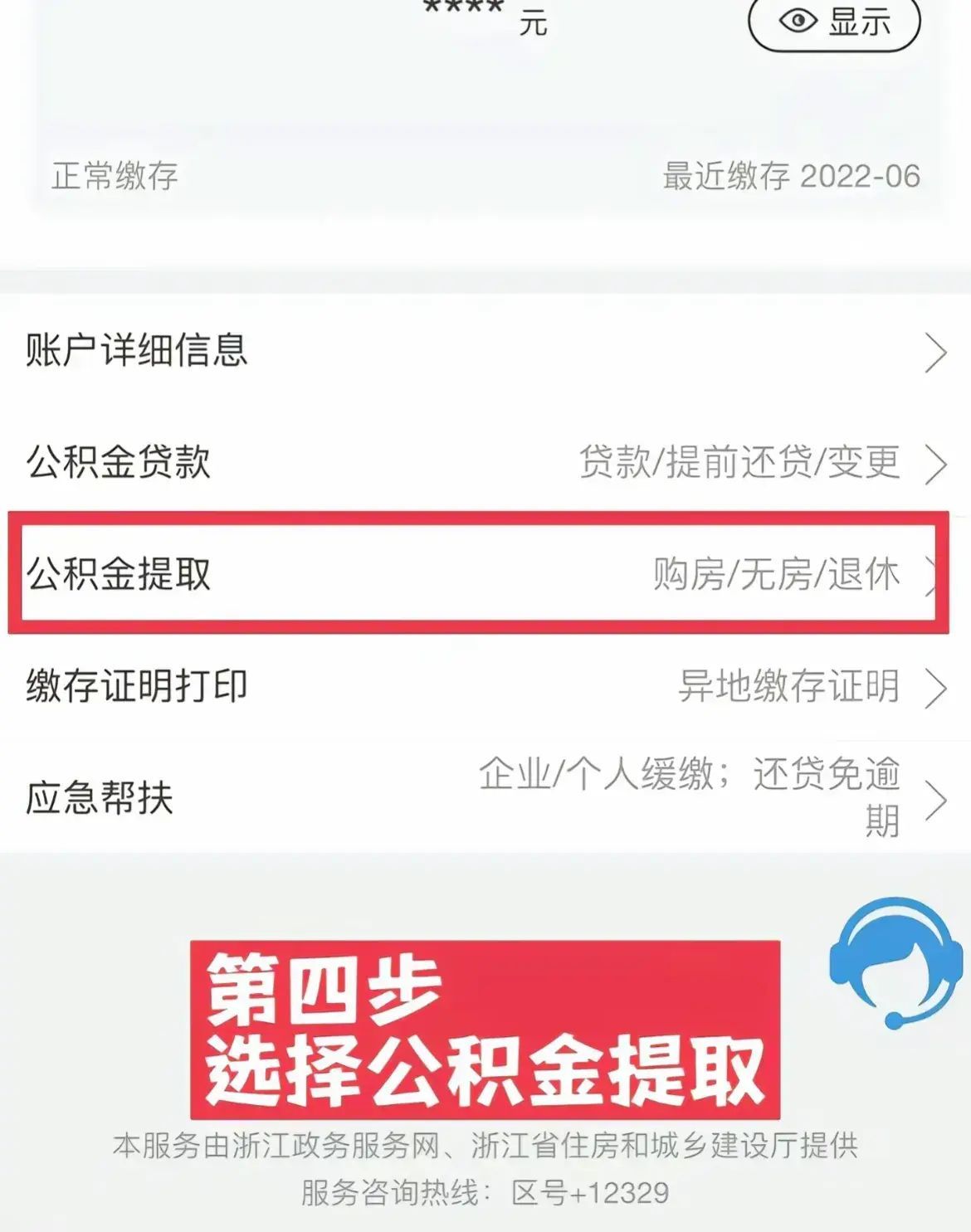Viewport: 971px width, 1232px height.
Task: Open the 公积金贷款 menu item
Action: tap(120, 463)
